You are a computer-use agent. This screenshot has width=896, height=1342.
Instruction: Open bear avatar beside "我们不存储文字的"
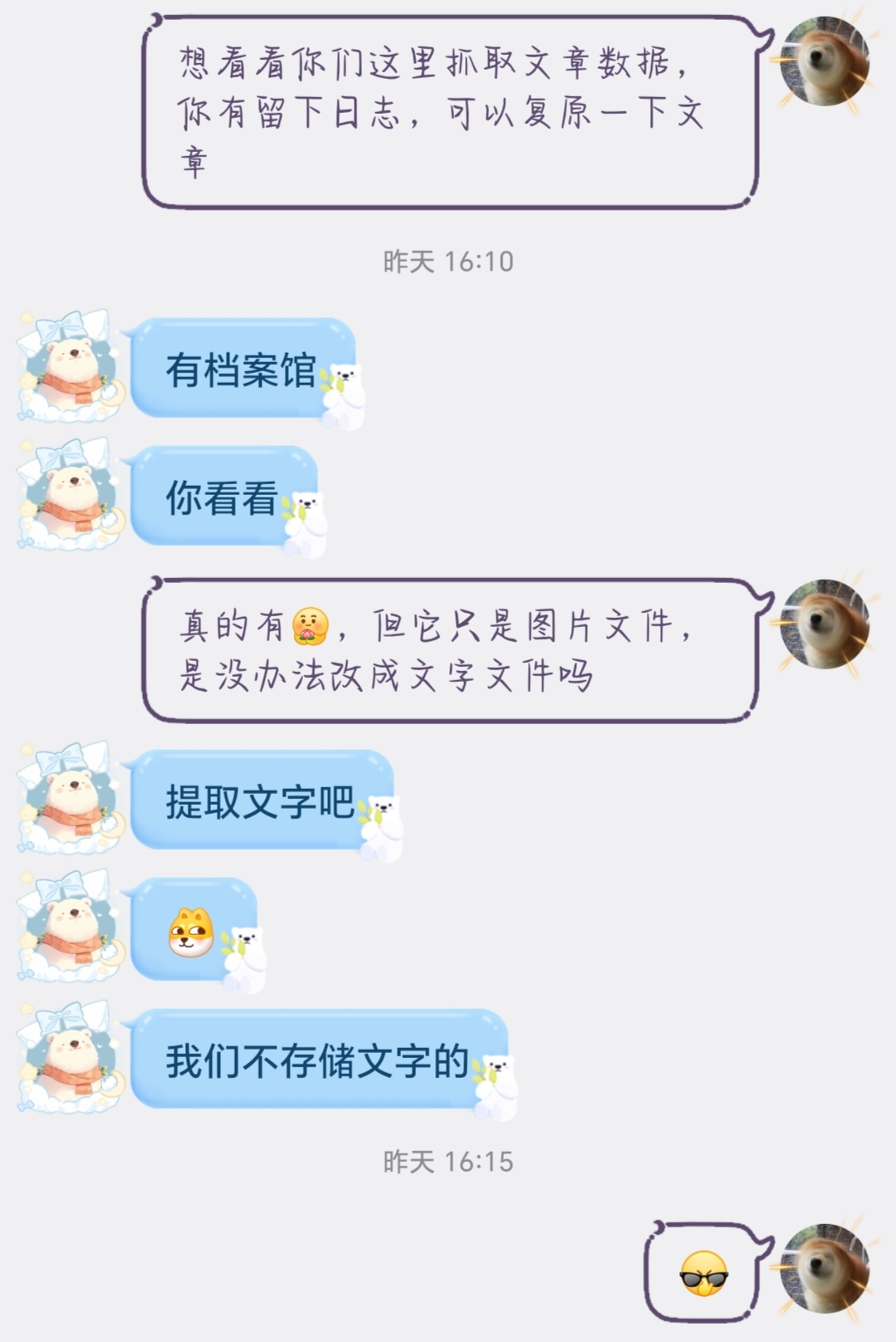(x=71, y=1058)
